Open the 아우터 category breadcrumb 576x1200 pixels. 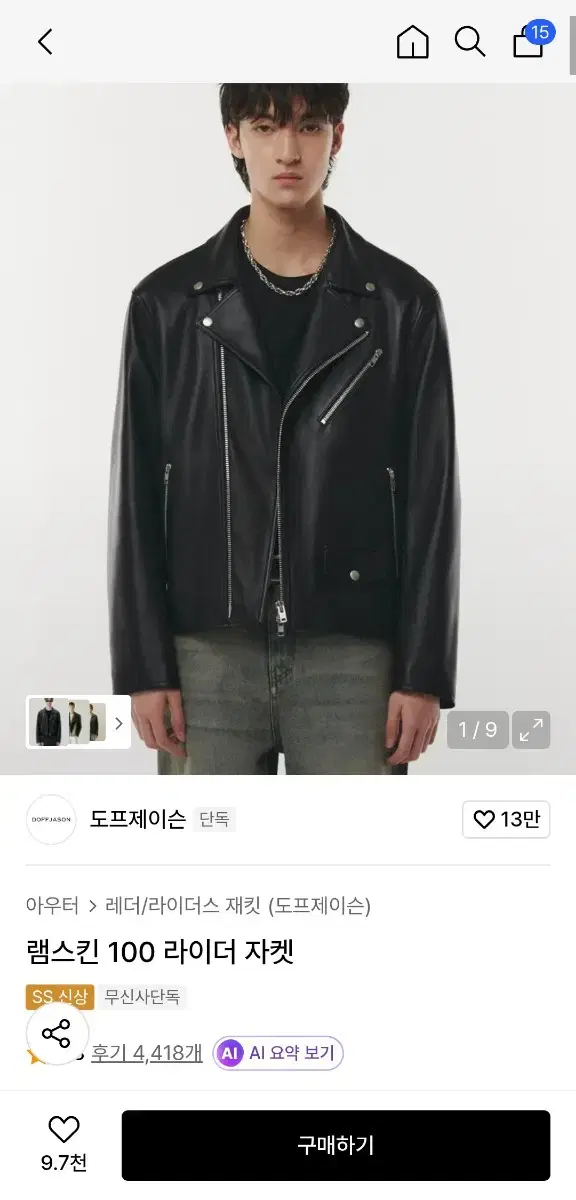[x=52, y=906]
